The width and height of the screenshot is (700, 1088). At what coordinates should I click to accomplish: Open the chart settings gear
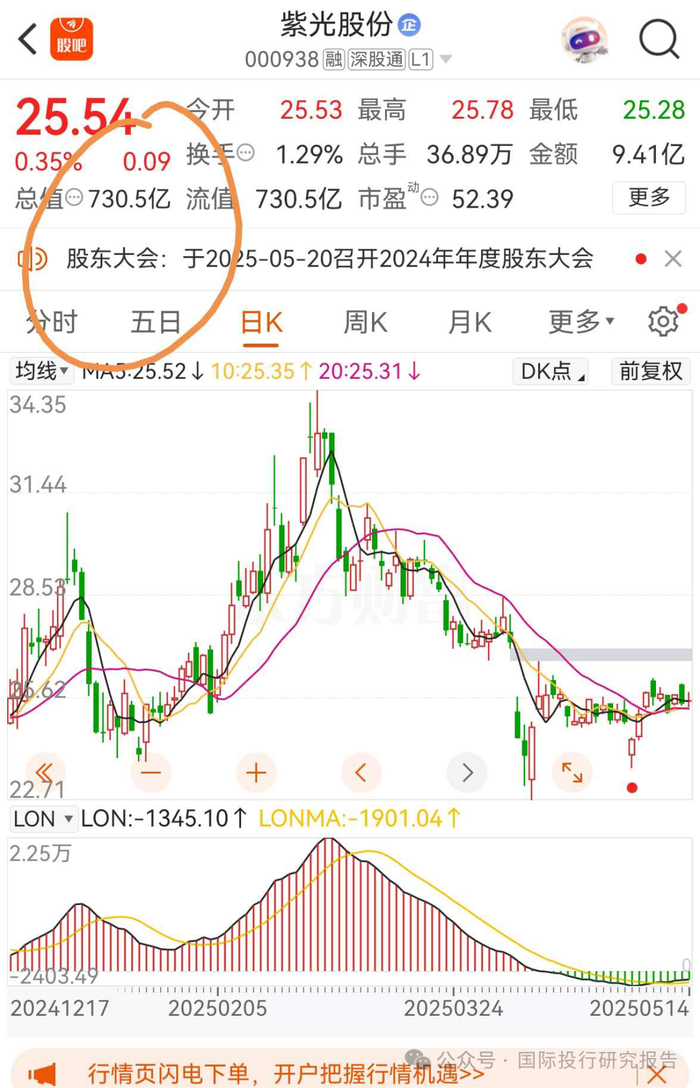point(663,322)
